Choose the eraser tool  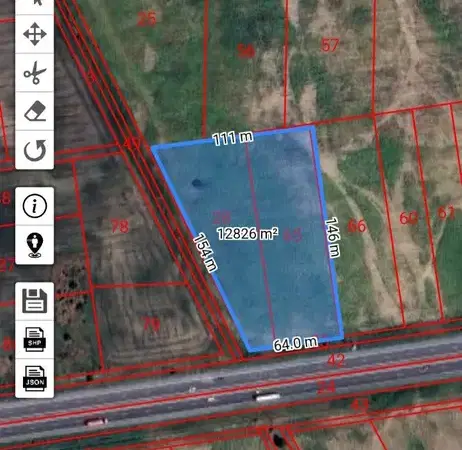coord(35,111)
